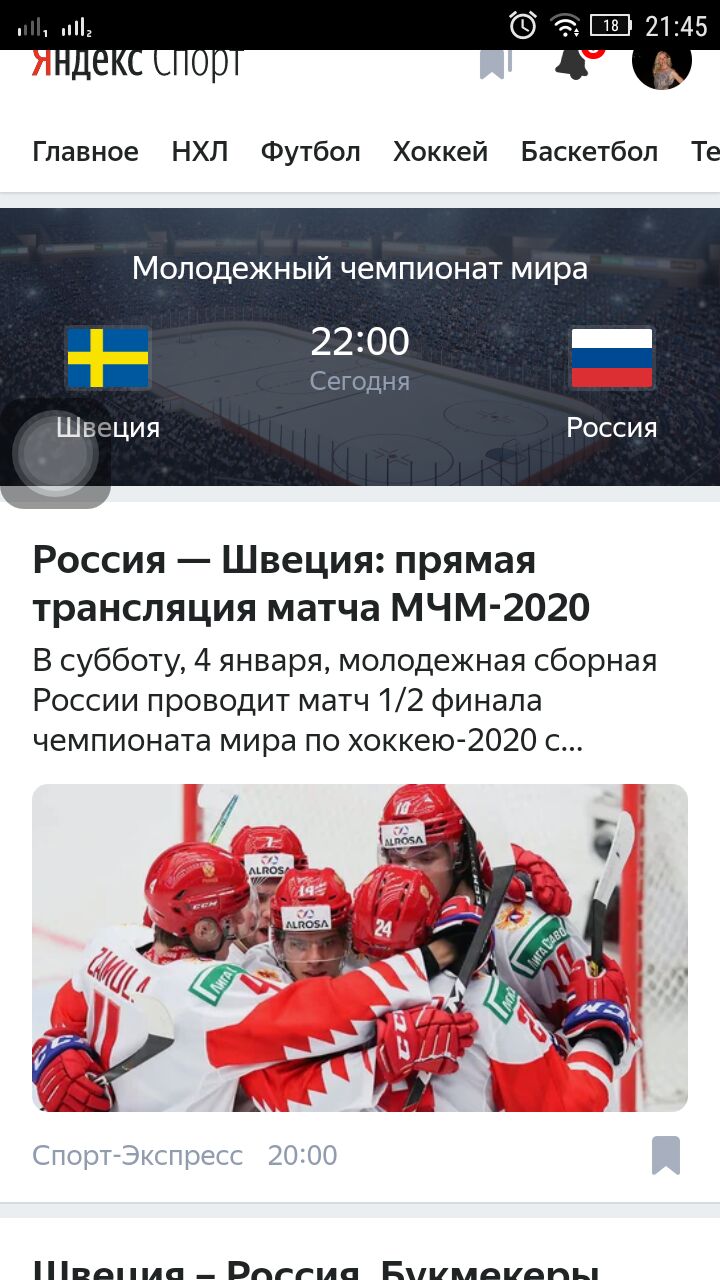Open saved bookmarks in the header
This screenshot has height=1280, width=720.
pos(494,64)
